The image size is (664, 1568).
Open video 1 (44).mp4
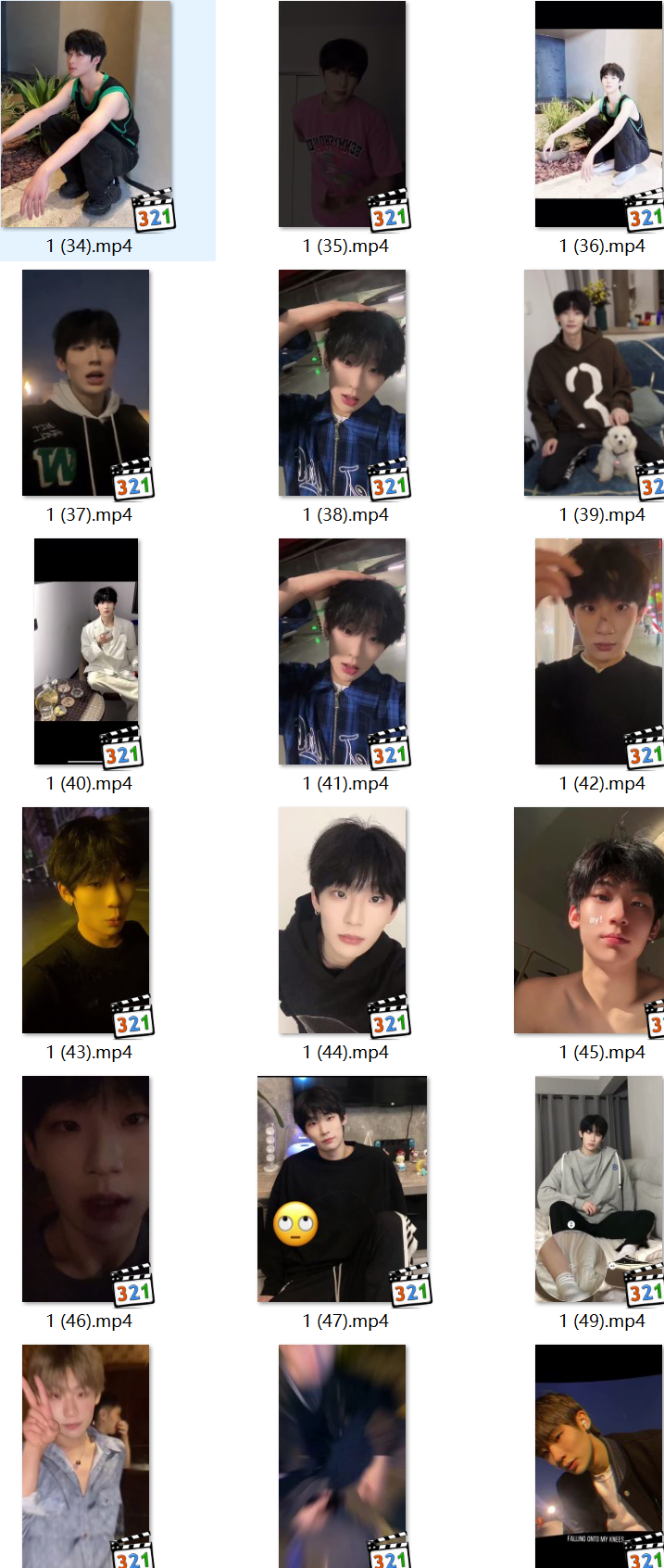(342, 920)
